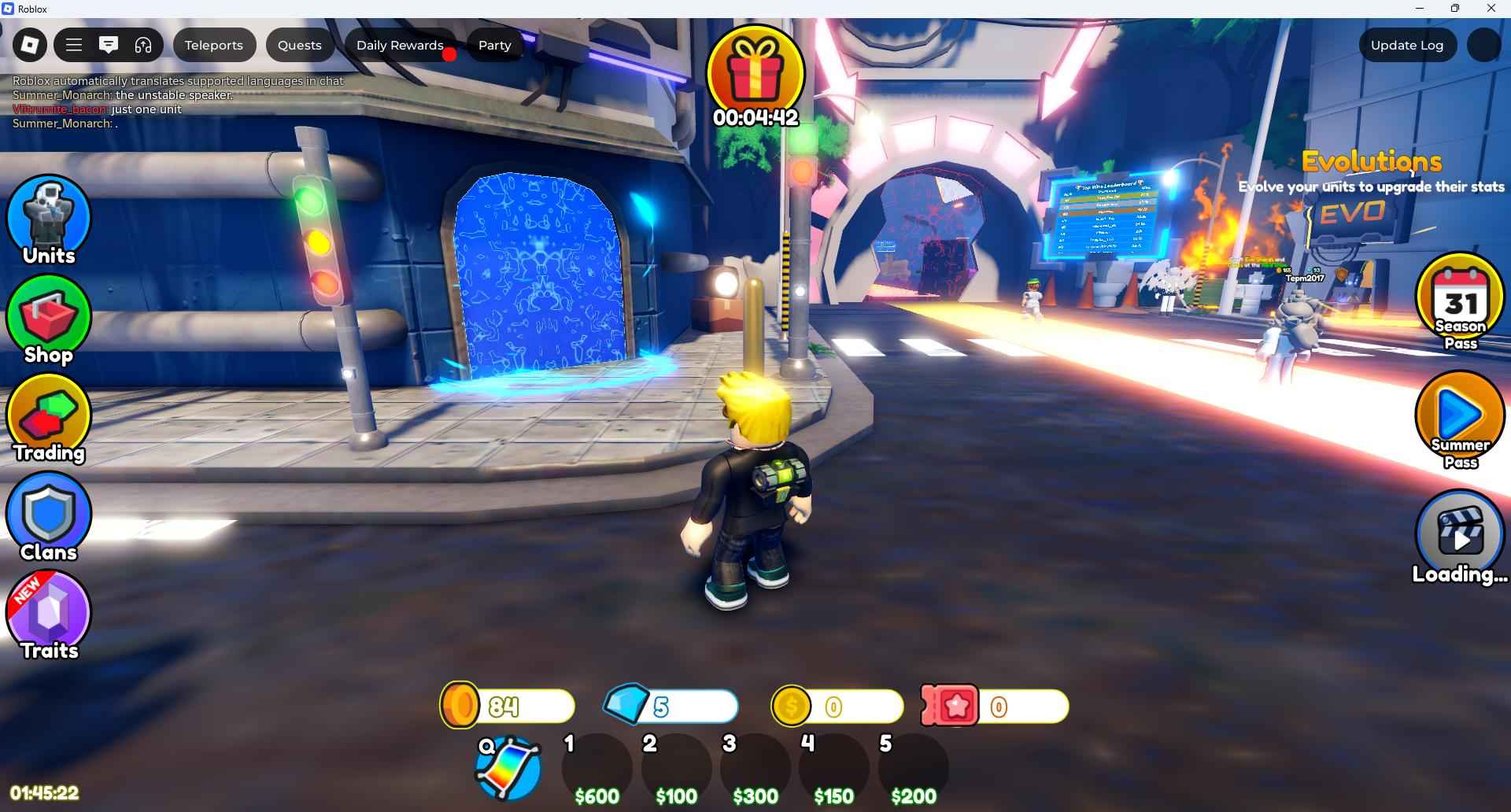
Task: Open the Teleports menu
Action: pyautogui.click(x=214, y=45)
